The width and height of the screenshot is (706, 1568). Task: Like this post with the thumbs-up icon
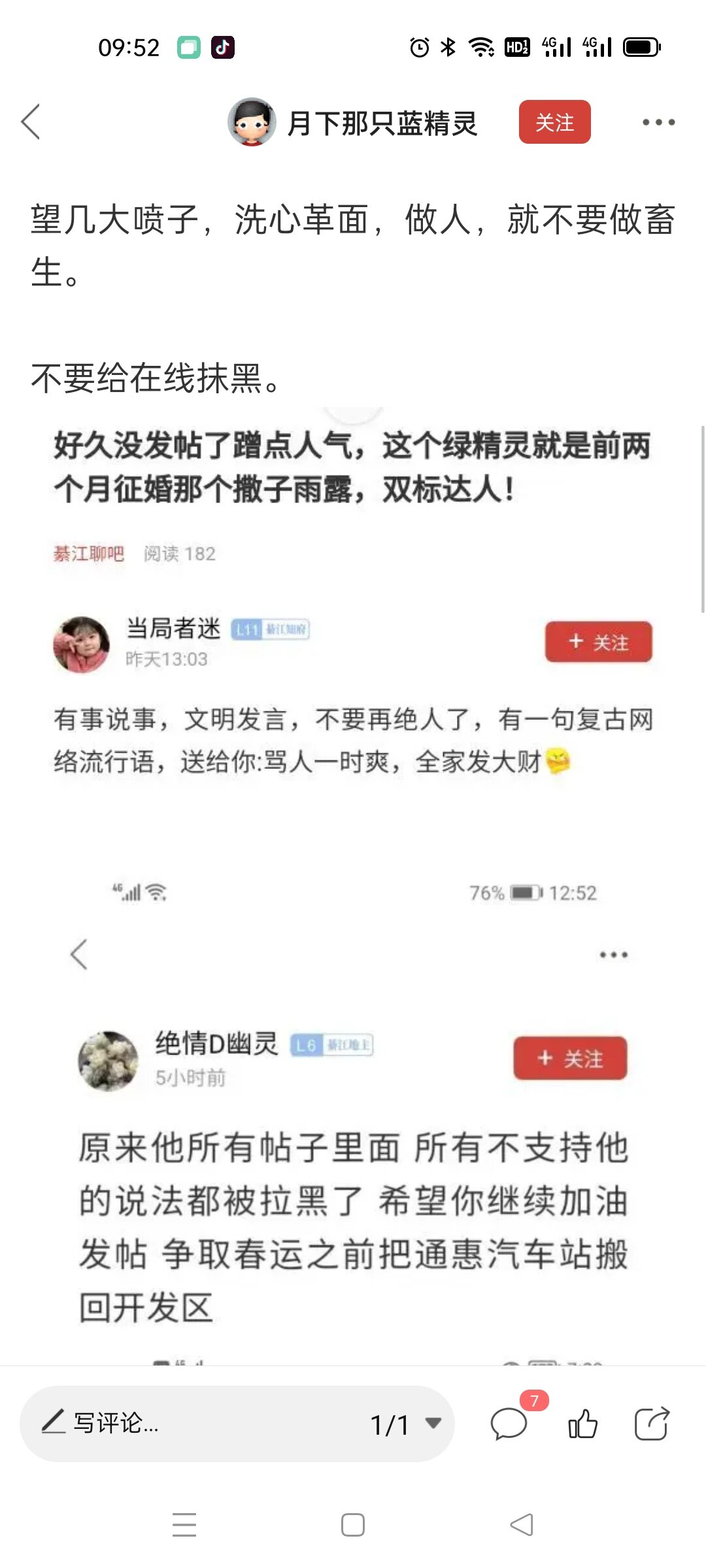tap(582, 1424)
